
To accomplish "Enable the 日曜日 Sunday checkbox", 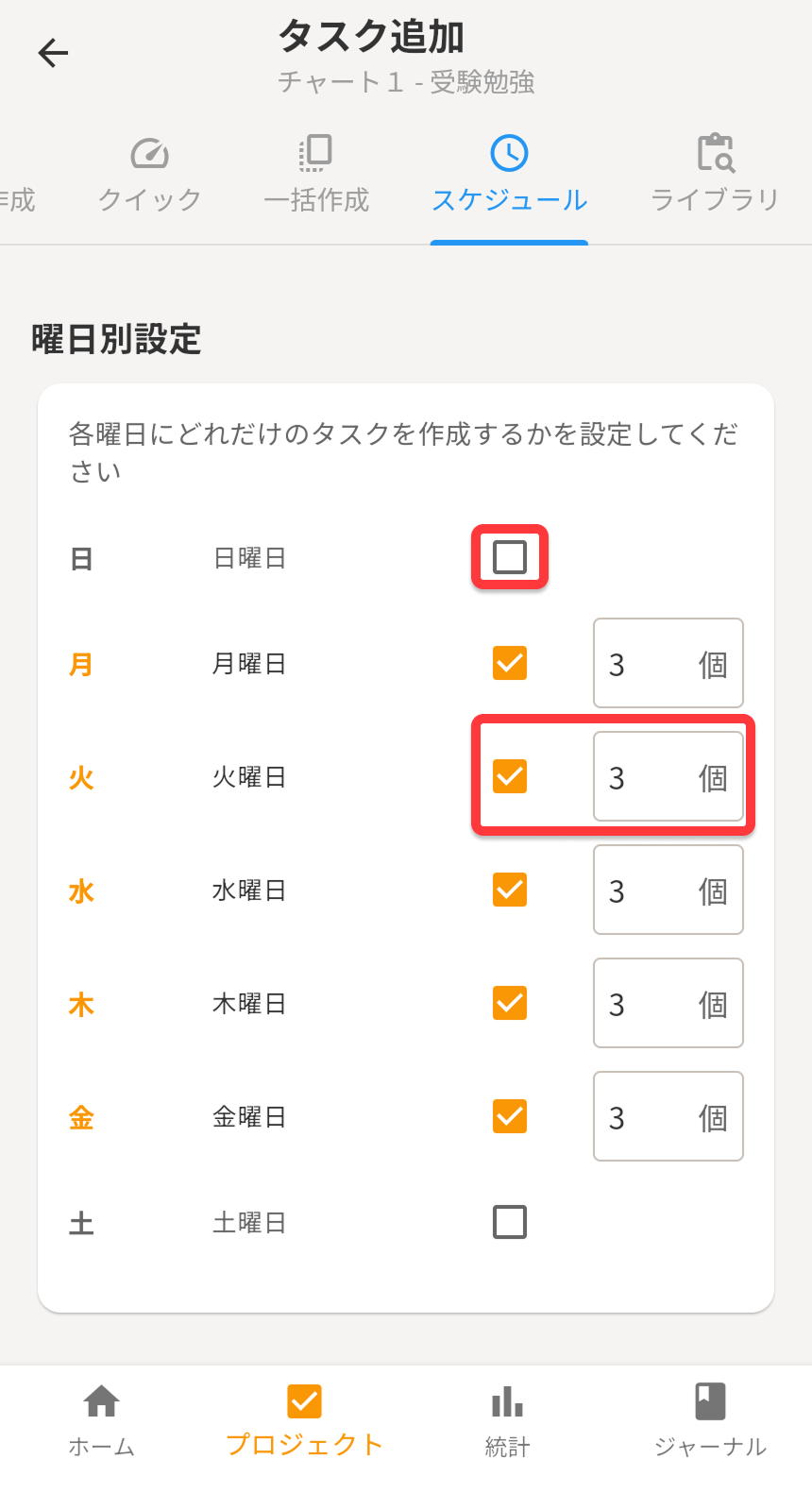I will (509, 557).
